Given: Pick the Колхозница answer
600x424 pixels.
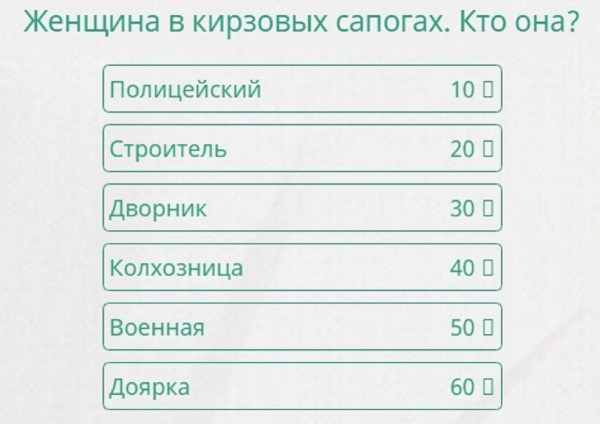Looking at the screenshot, I should pyautogui.click(x=301, y=267).
